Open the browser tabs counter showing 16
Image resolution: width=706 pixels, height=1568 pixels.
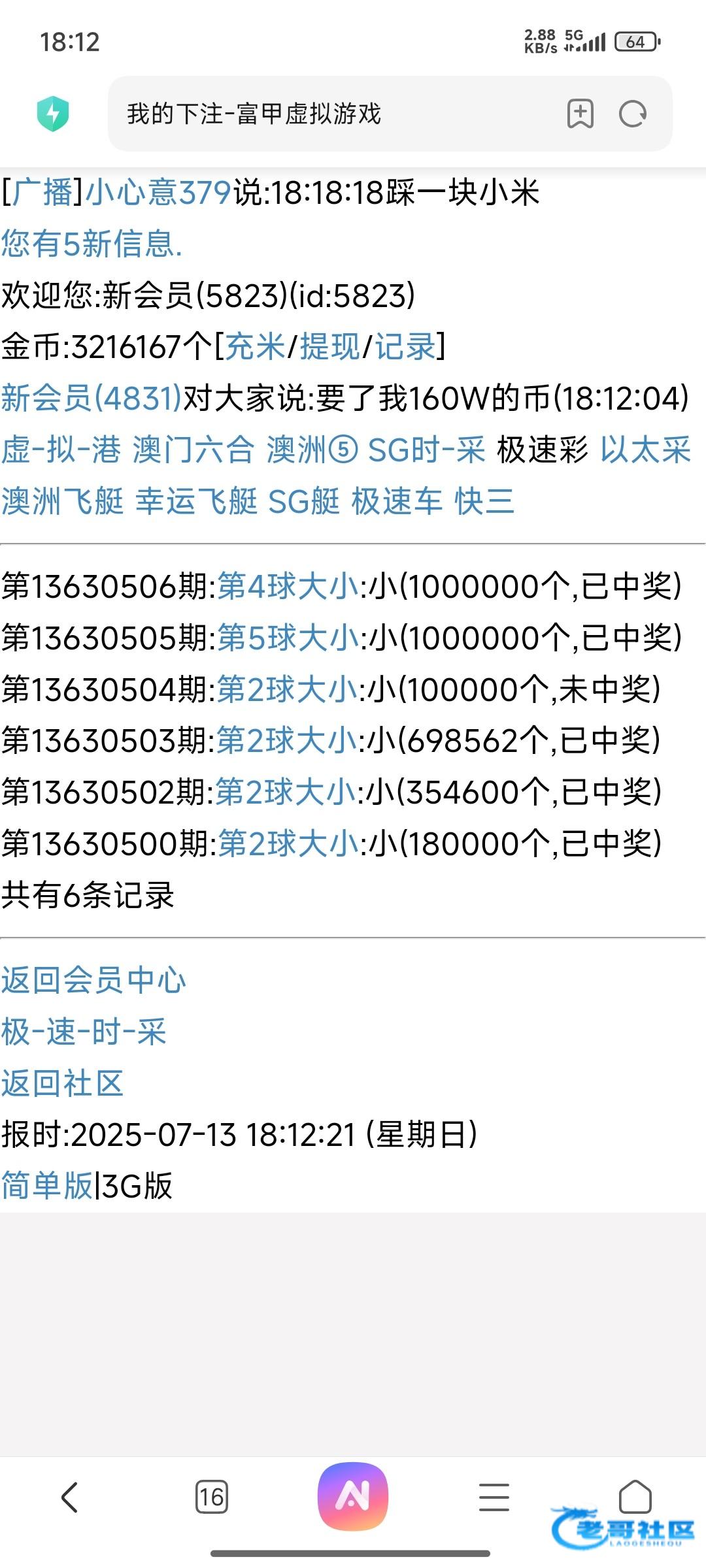click(212, 1497)
